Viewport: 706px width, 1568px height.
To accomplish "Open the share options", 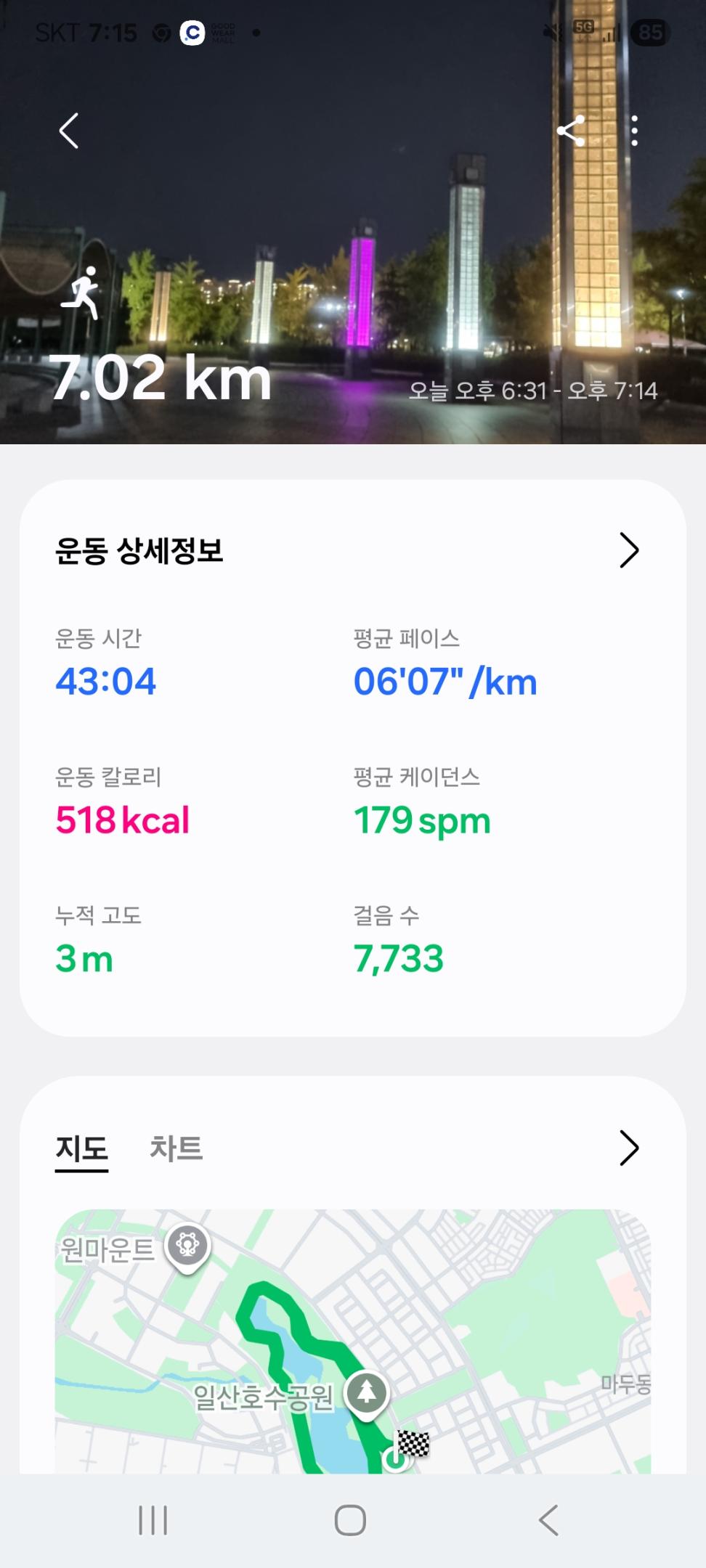I will [x=571, y=131].
